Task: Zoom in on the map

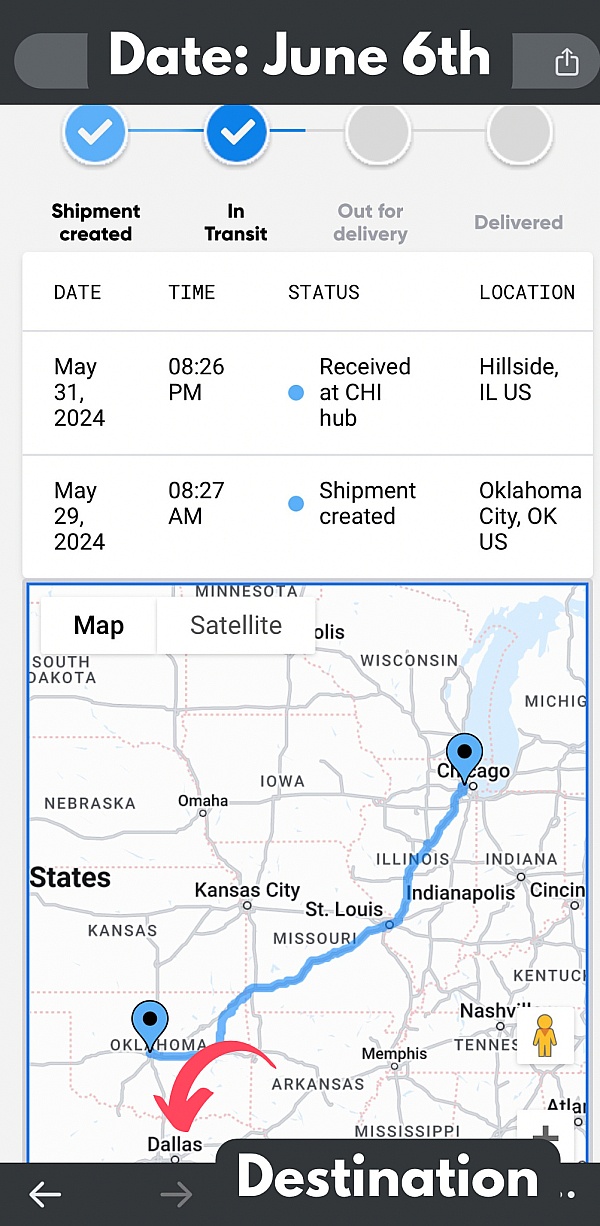Action: pyautogui.click(x=546, y=1137)
